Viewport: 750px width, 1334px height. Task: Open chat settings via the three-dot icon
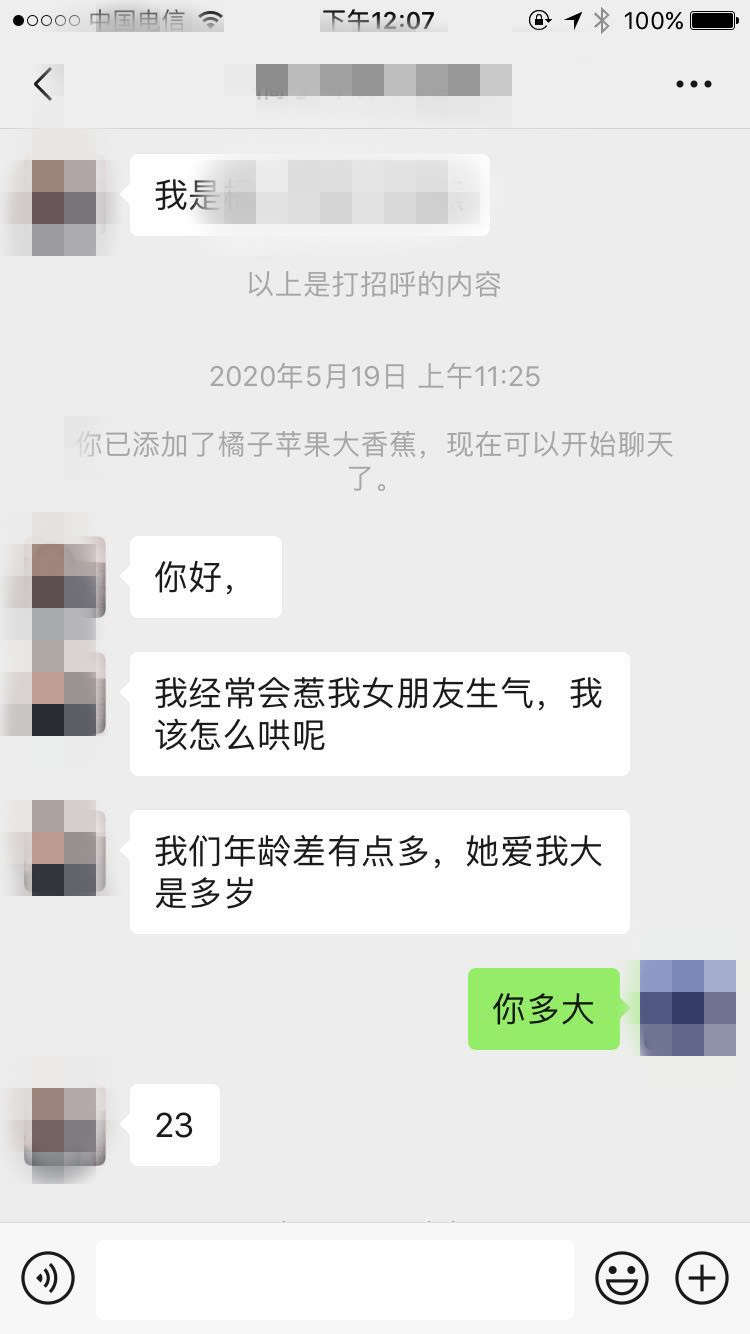(693, 84)
